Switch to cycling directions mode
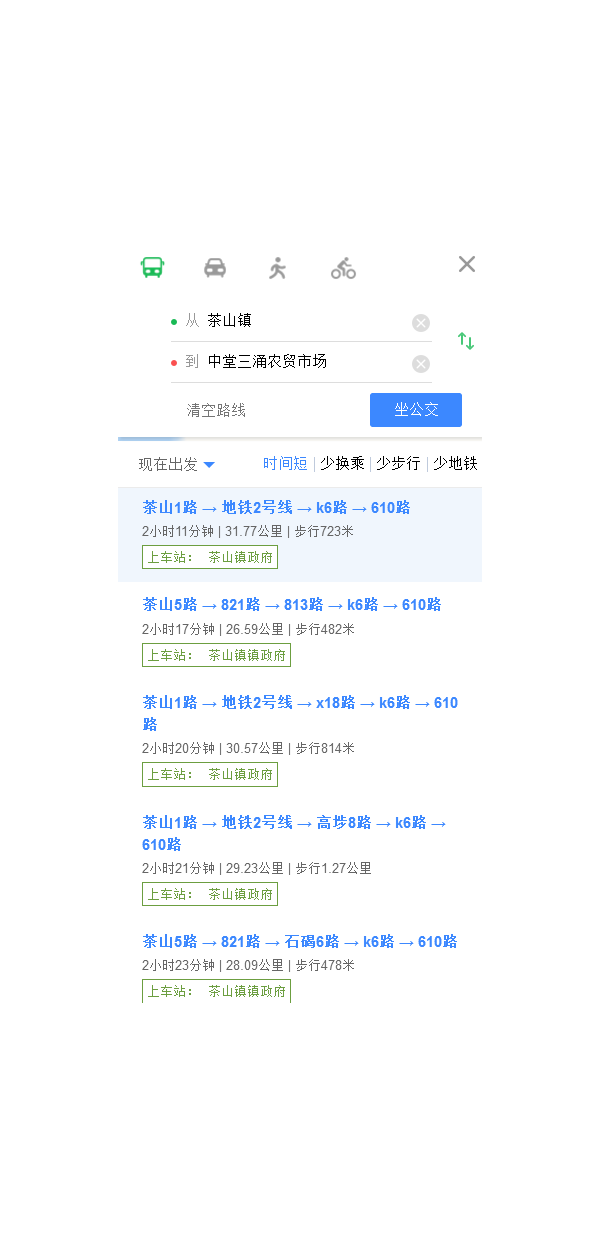The height and width of the screenshot is (1249, 600). [x=343, y=267]
